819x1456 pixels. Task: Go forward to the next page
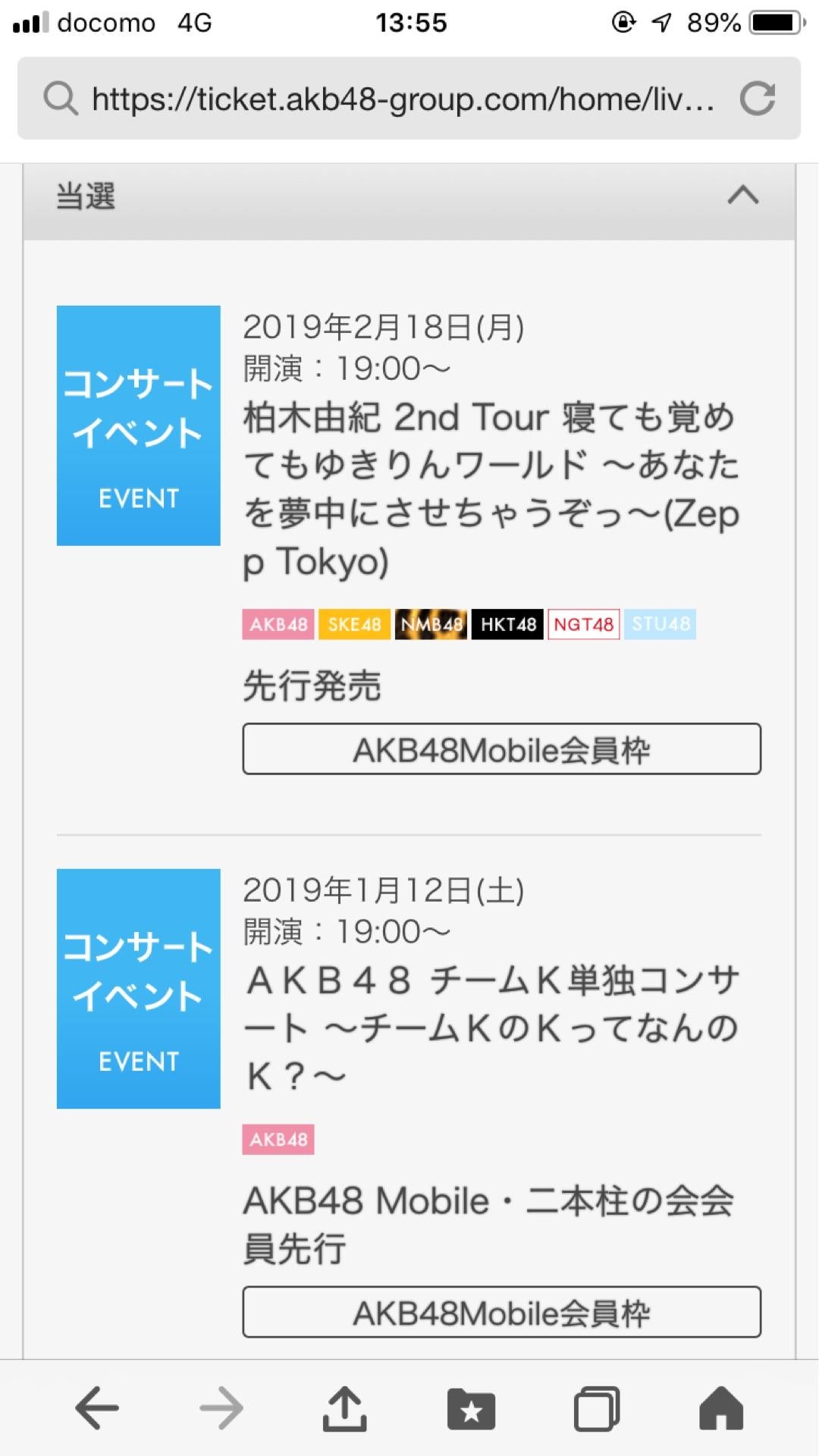coord(221,1408)
